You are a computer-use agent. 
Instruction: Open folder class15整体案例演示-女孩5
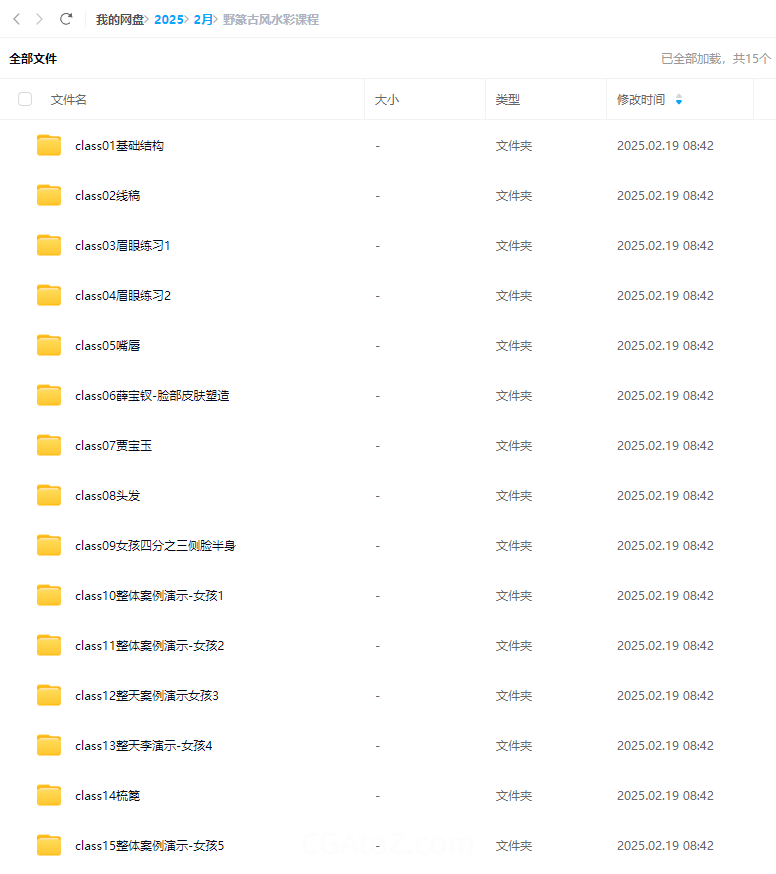click(149, 846)
